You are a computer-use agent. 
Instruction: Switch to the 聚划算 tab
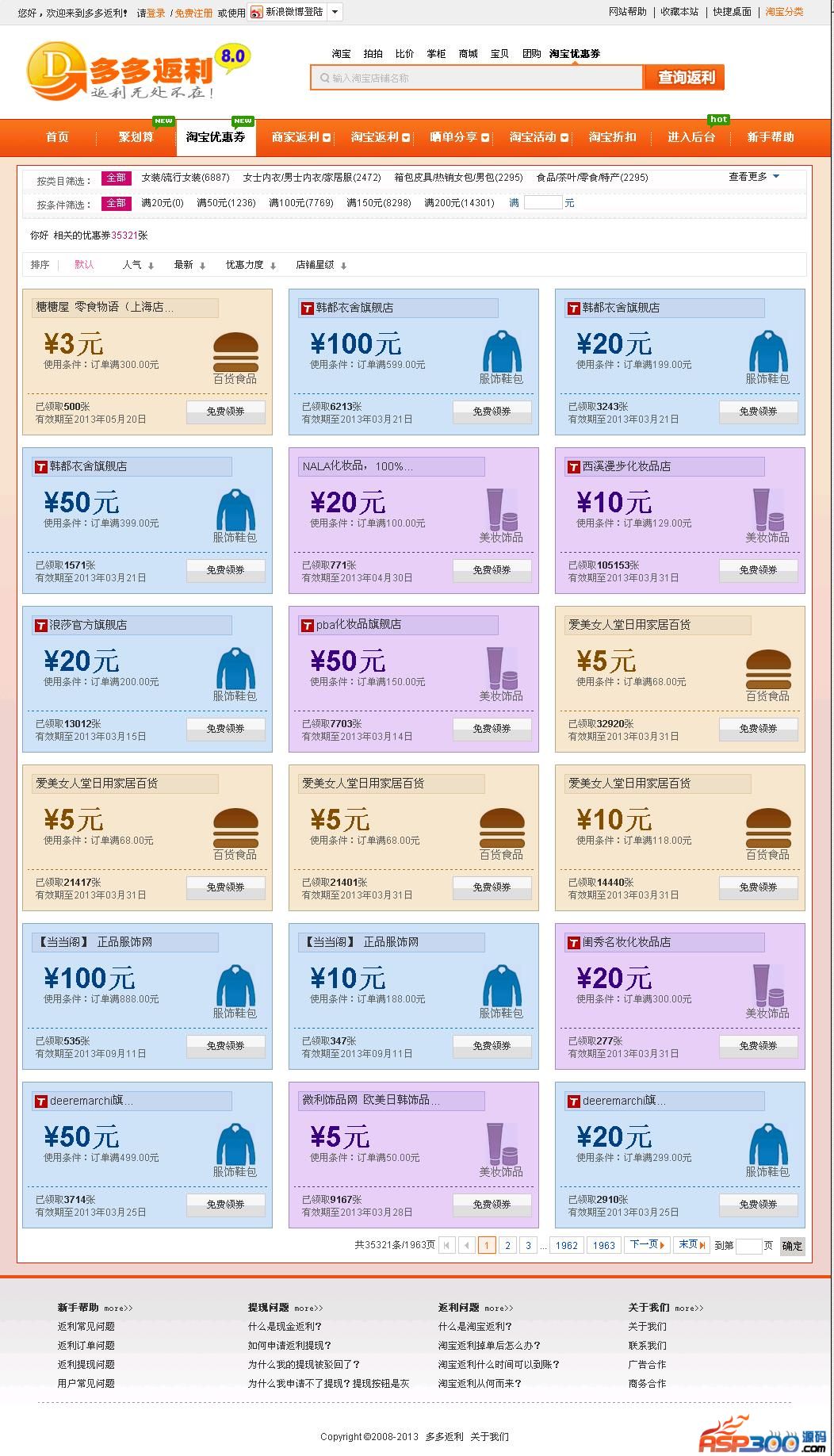[x=136, y=137]
